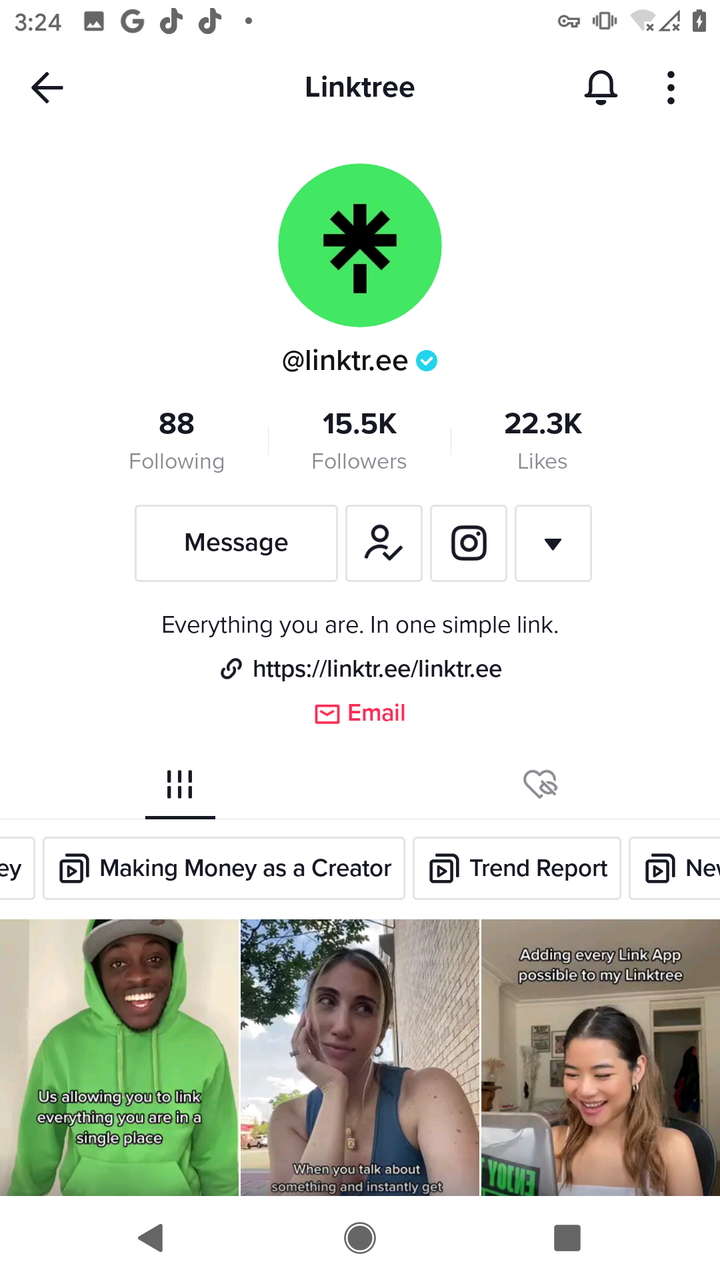Expand suggested accounts with the down arrow
720x1280 pixels.
(553, 543)
